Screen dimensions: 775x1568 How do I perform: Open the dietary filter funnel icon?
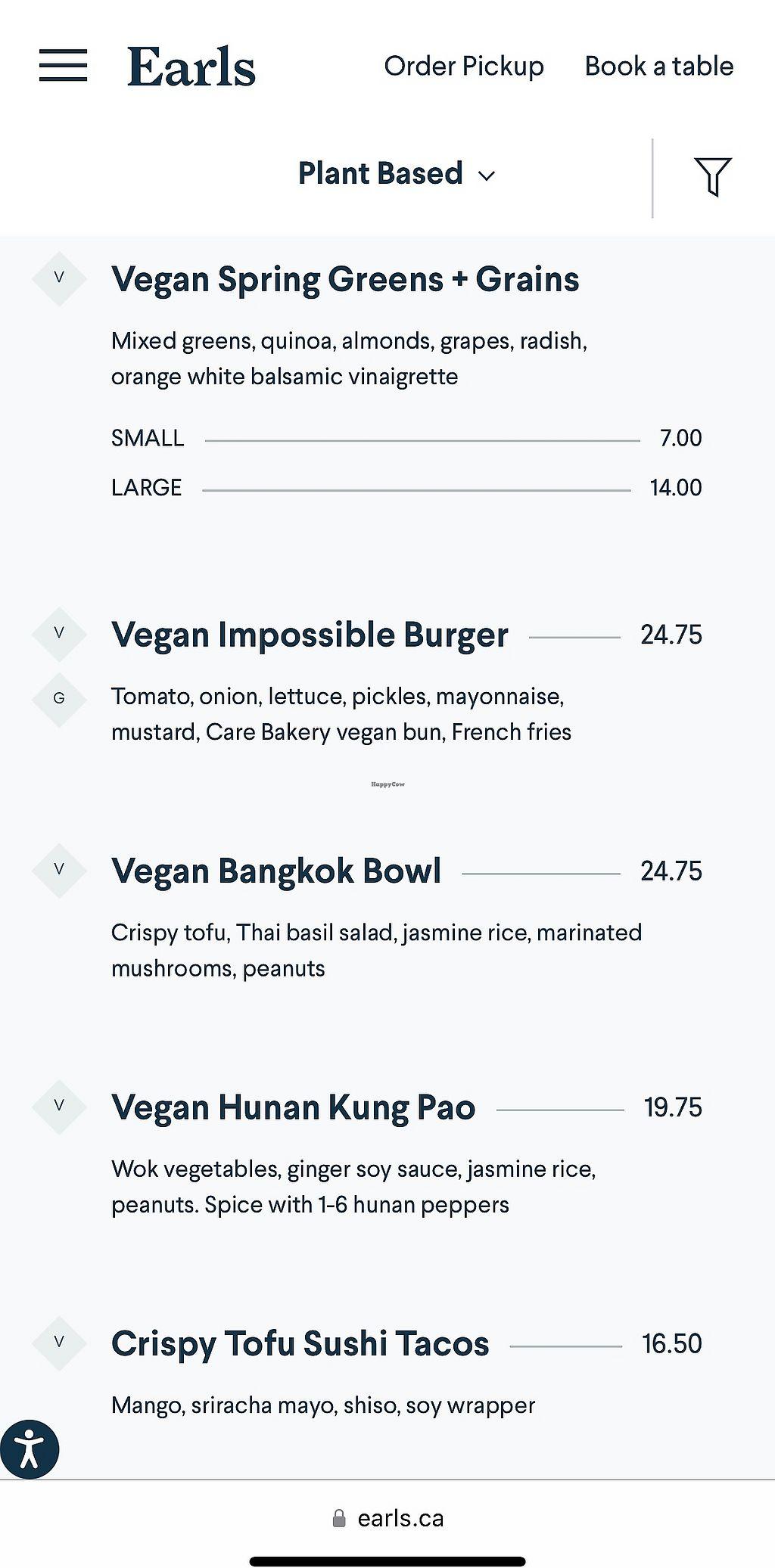pyautogui.click(x=712, y=176)
